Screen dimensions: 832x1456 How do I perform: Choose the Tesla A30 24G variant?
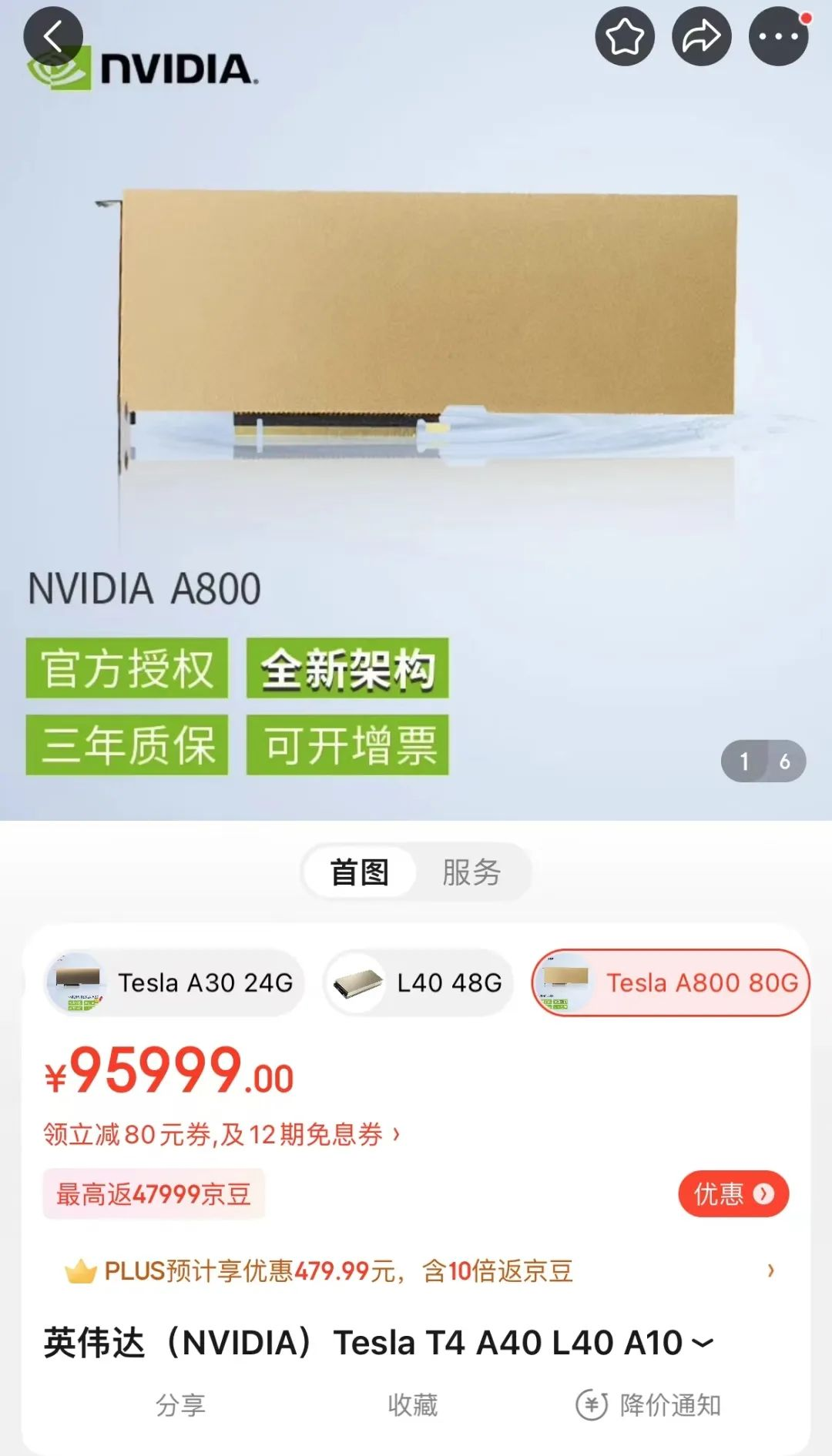coord(174,982)
